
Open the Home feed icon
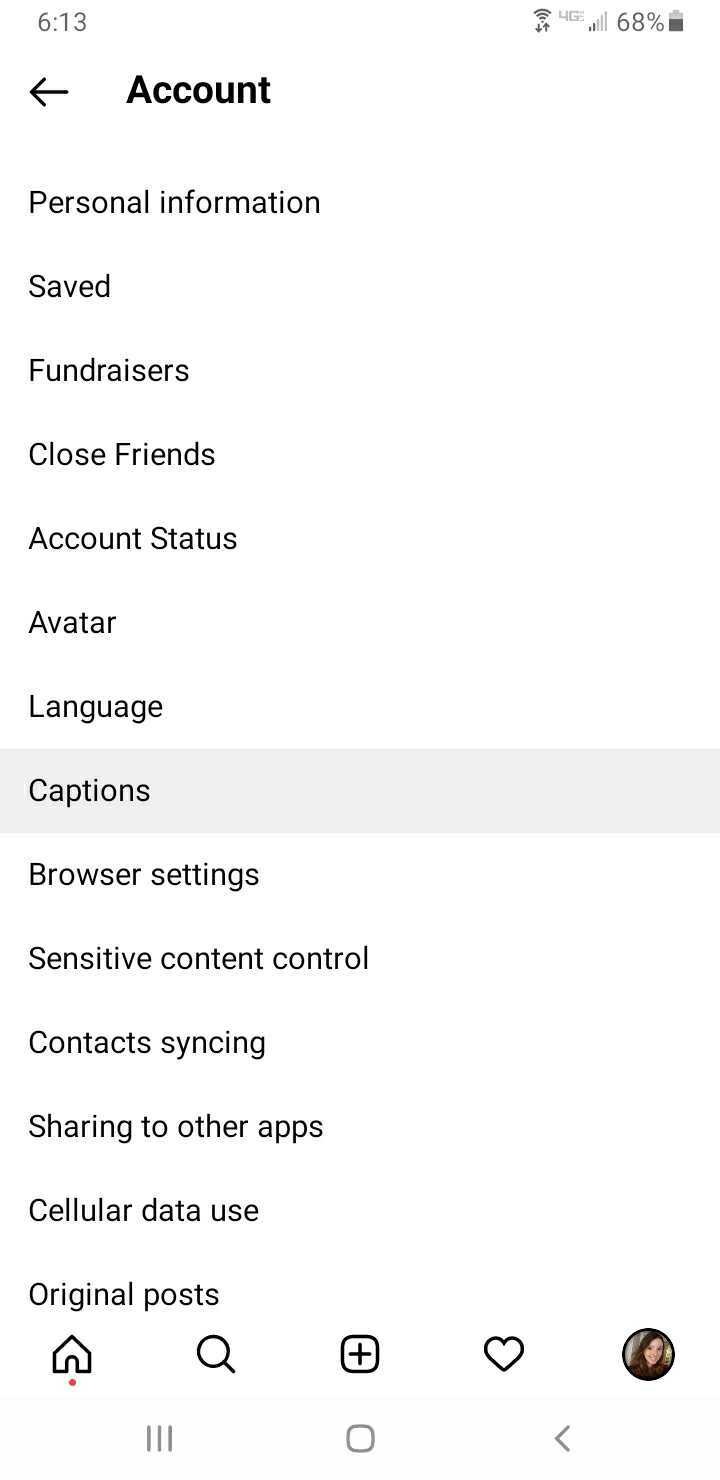[71, 1355]
